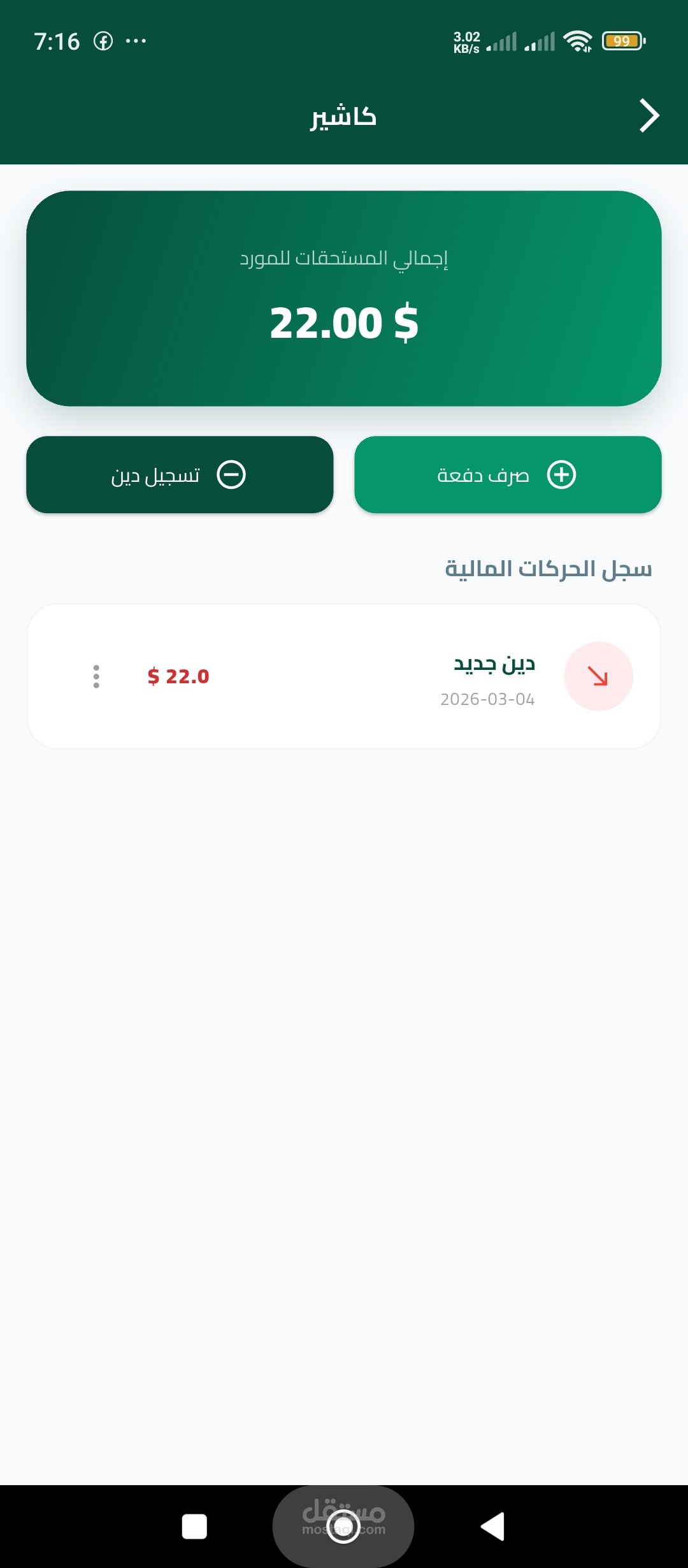Go back using the header chevron arrow
The width and height of the screenshot is (688, 1568).
pos(649,116)
